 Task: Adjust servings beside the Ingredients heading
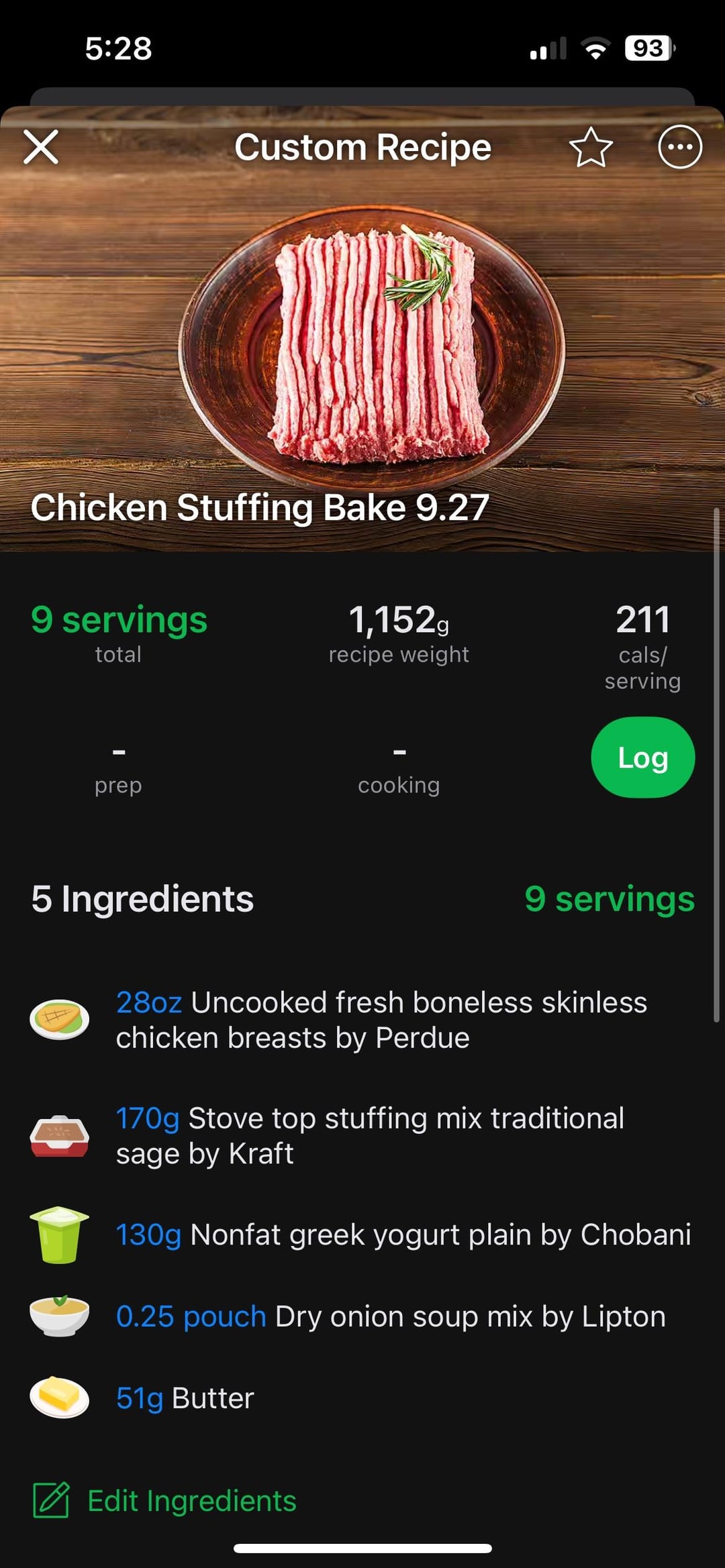coord(609,898)
